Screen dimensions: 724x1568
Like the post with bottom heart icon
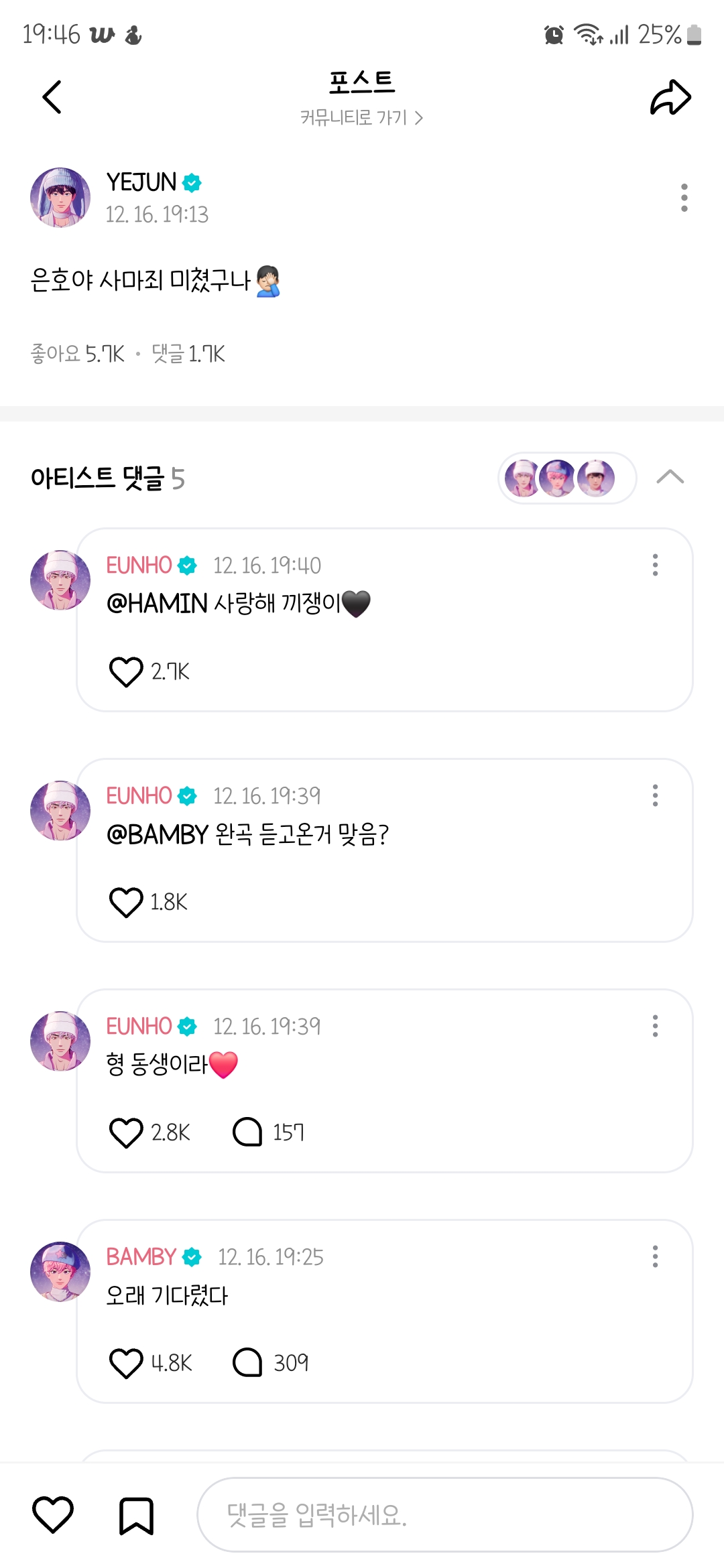(53, 1514)
